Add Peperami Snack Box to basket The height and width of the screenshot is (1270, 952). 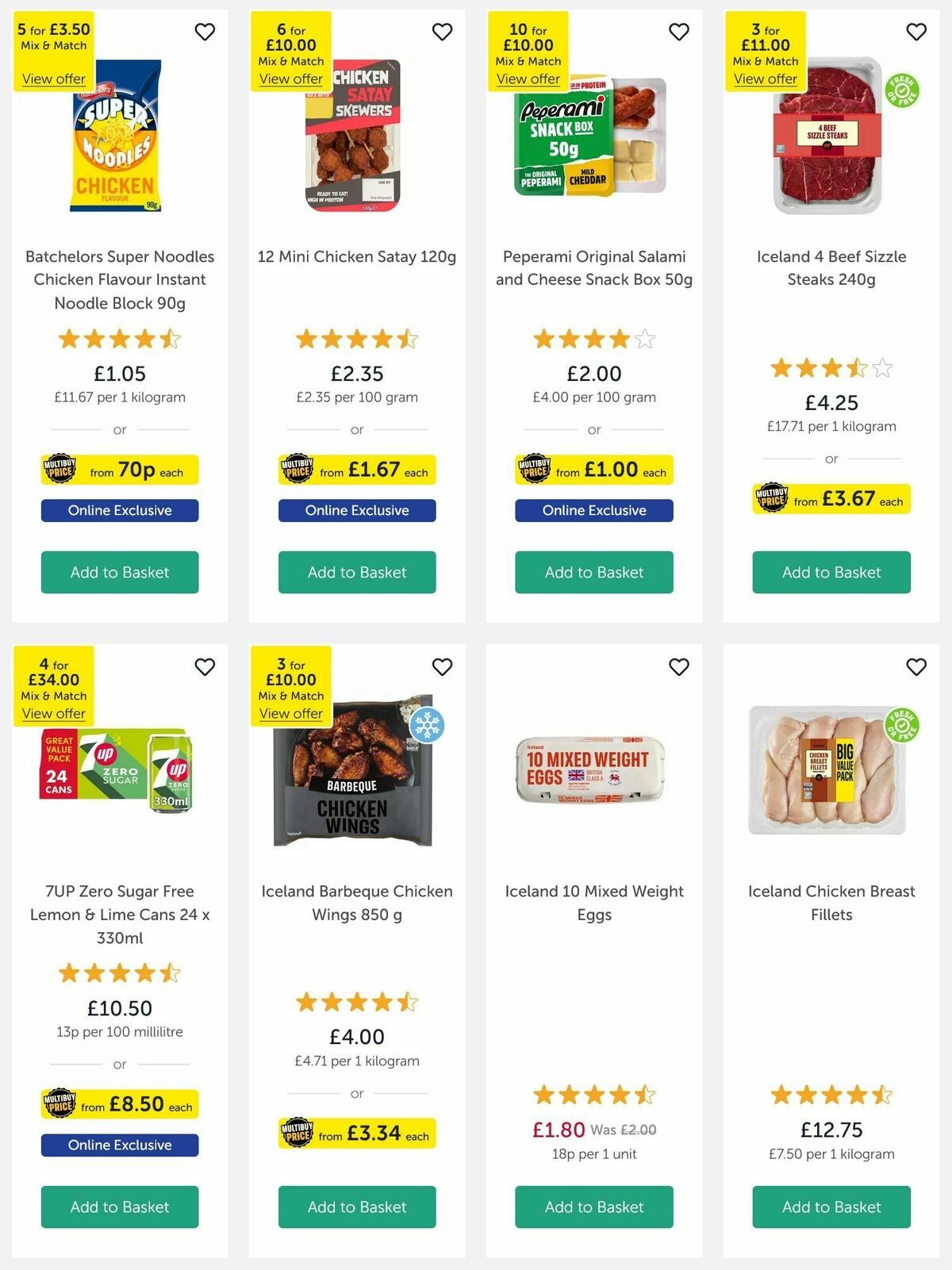point(593,572)
